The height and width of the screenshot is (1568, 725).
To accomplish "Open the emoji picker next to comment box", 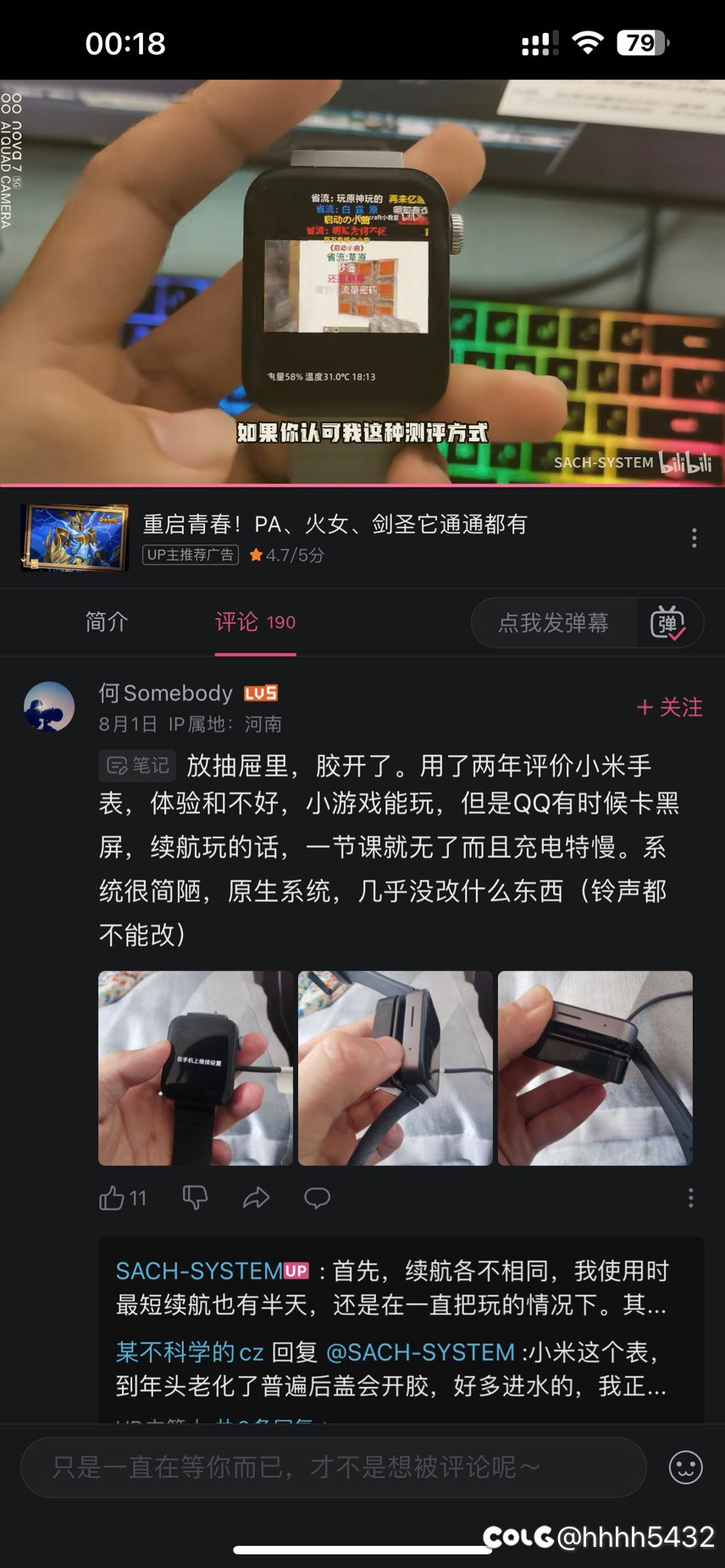I will tap(686, 1467).
